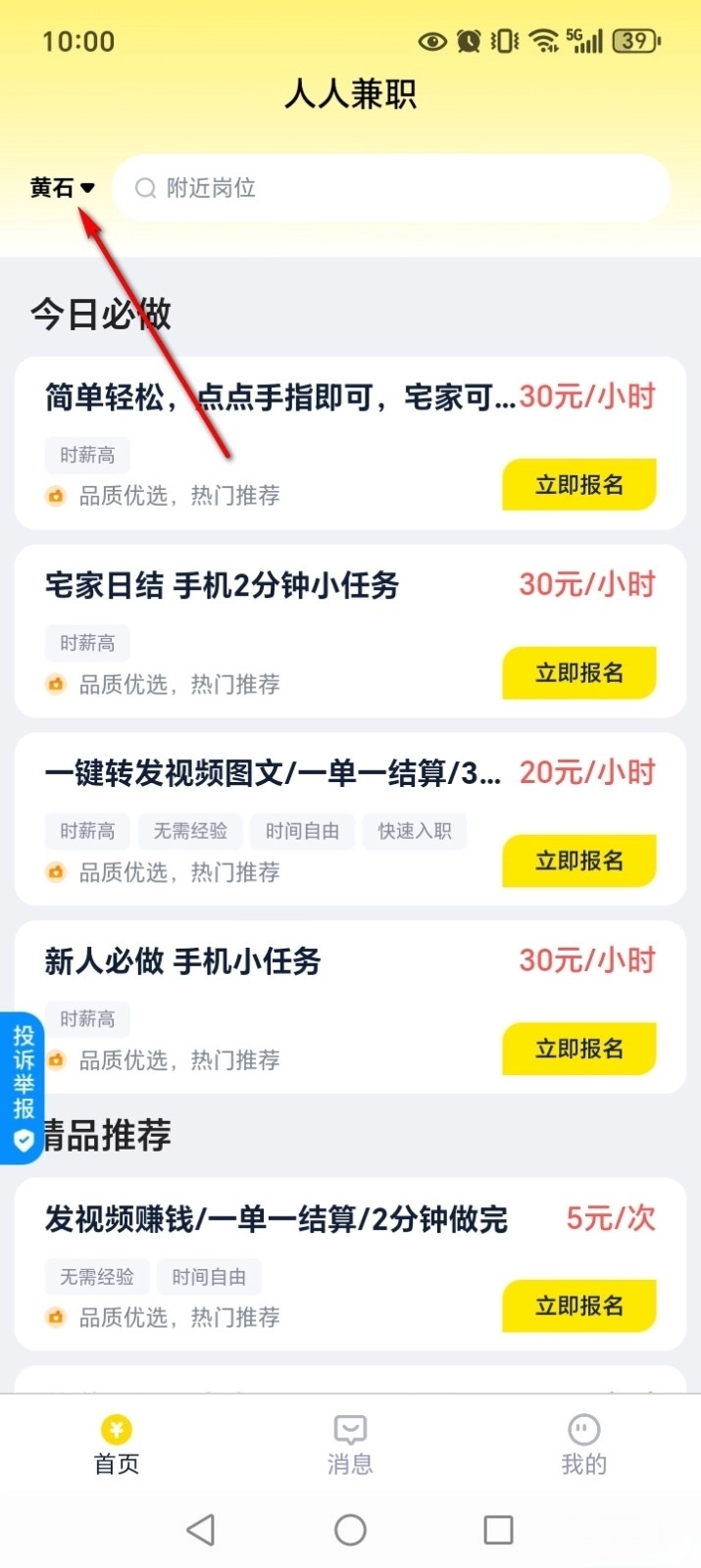
Task: Switch to the 消息 tab
Action: click(x=350, y=1445)
